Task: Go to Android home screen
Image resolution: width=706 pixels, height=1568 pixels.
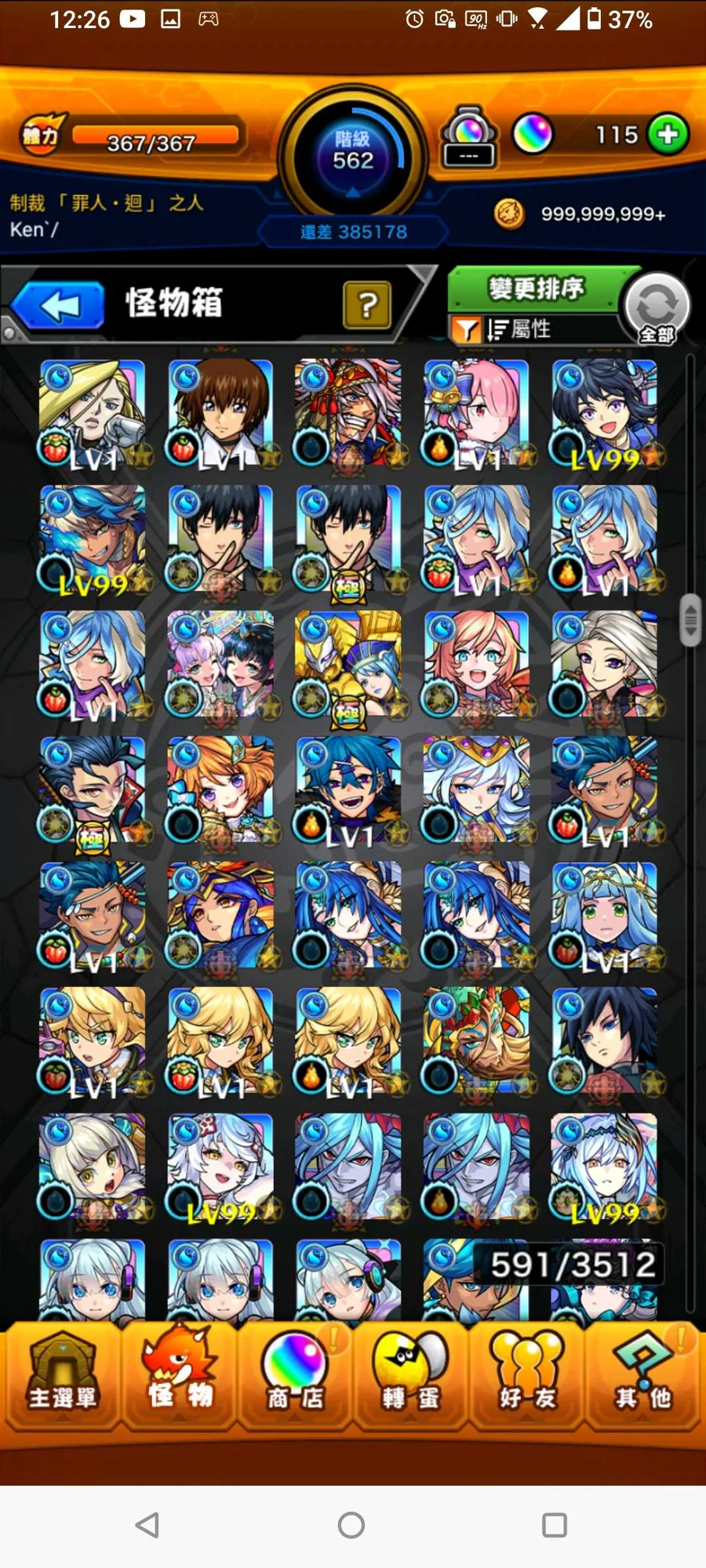Action: (x=351, y=1525)
